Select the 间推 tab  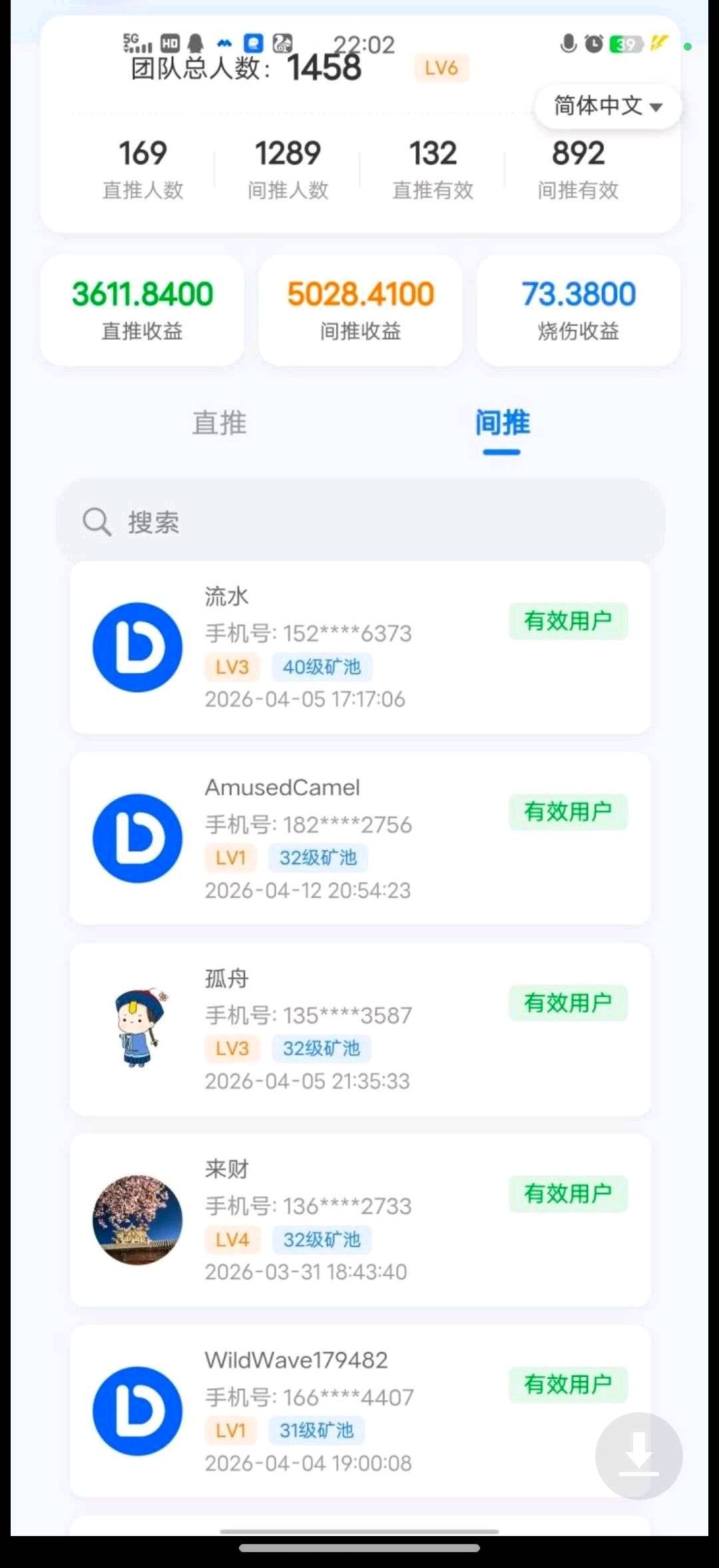[502, 424]
